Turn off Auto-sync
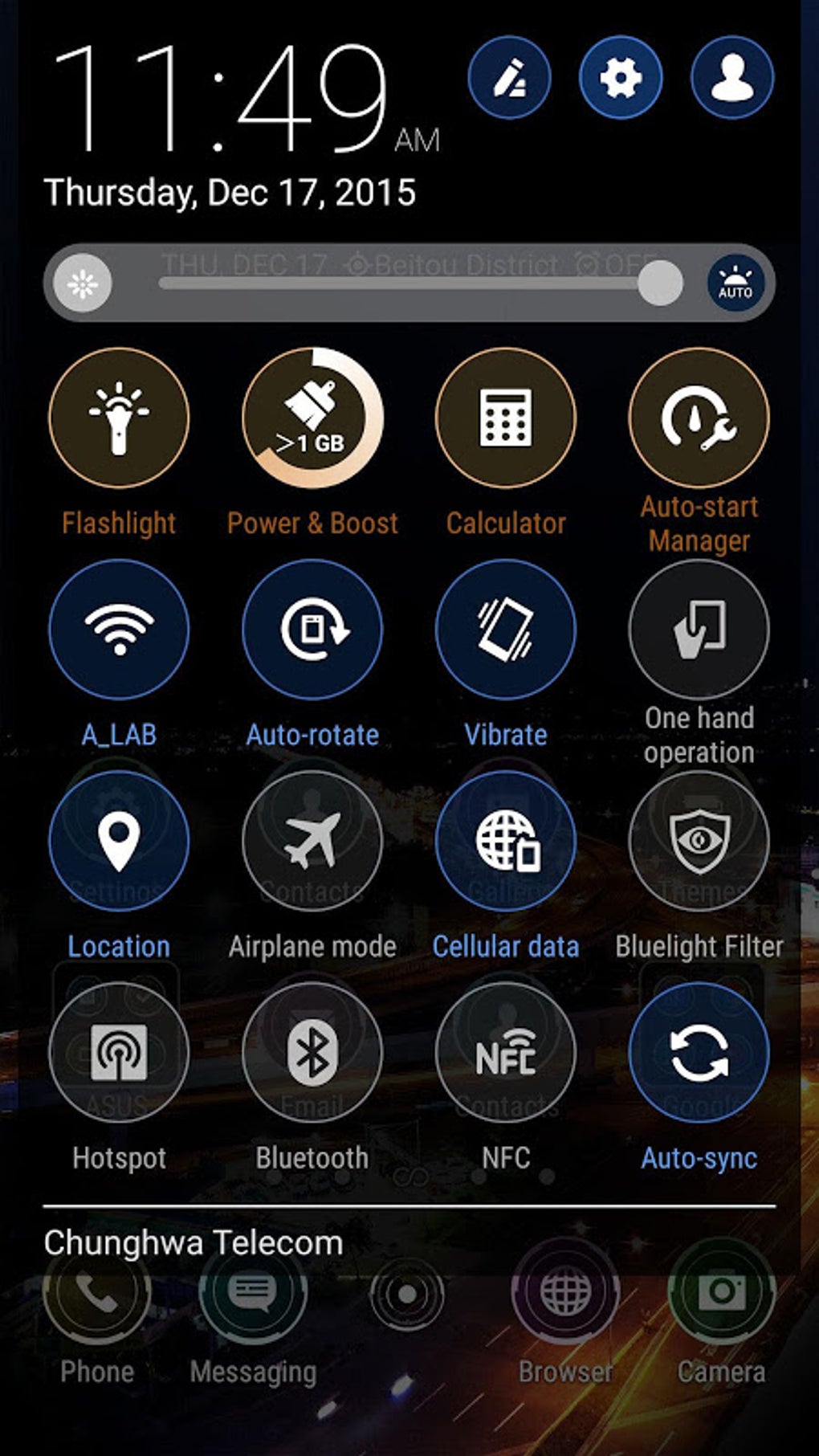This screenshot has width=819, height=1456. click(x=699, y=1052)
